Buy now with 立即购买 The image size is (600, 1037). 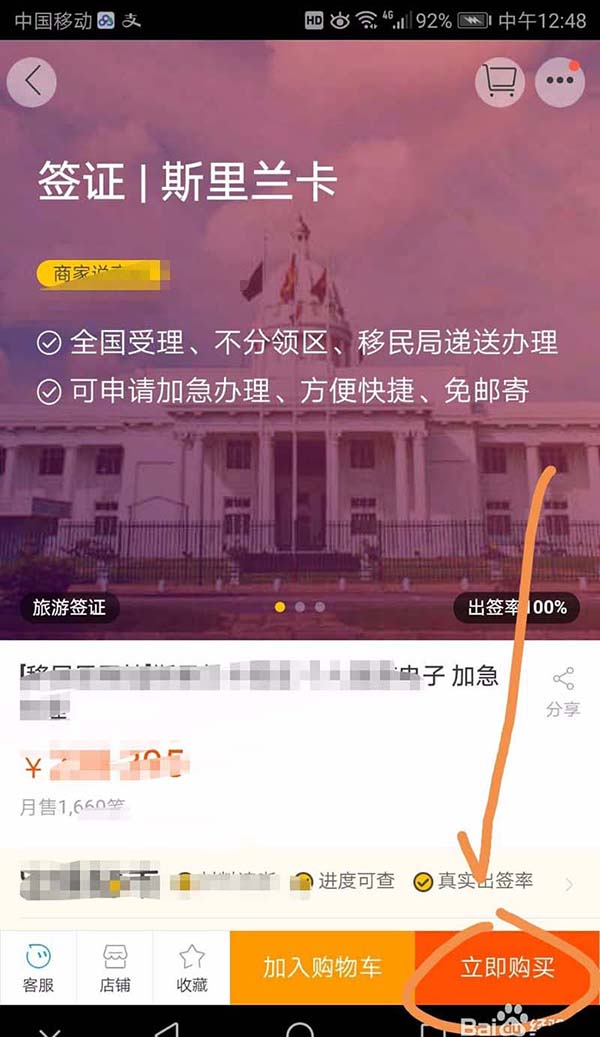coord(507,967)
